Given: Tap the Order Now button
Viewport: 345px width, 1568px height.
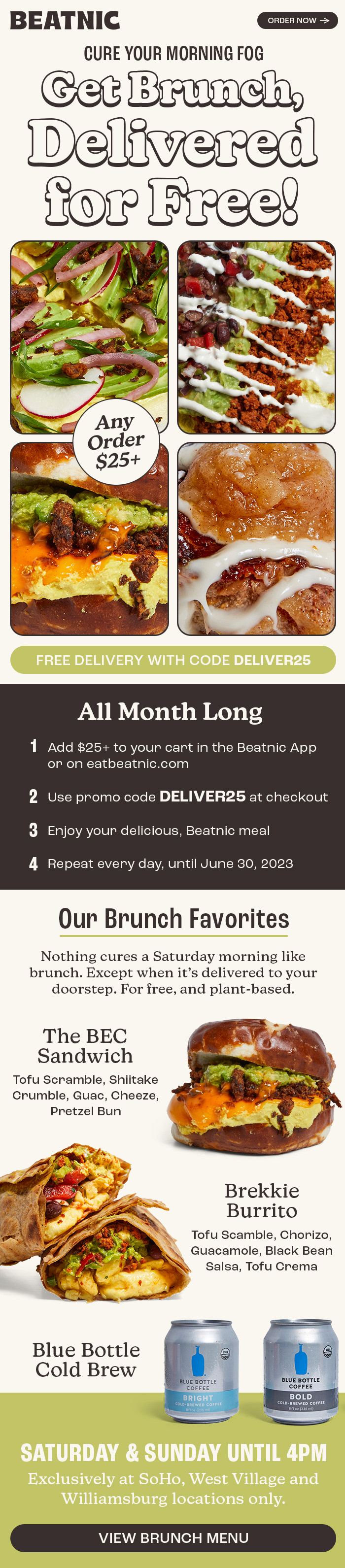Looking at the screenshot, I should click(x=297, y=21).
